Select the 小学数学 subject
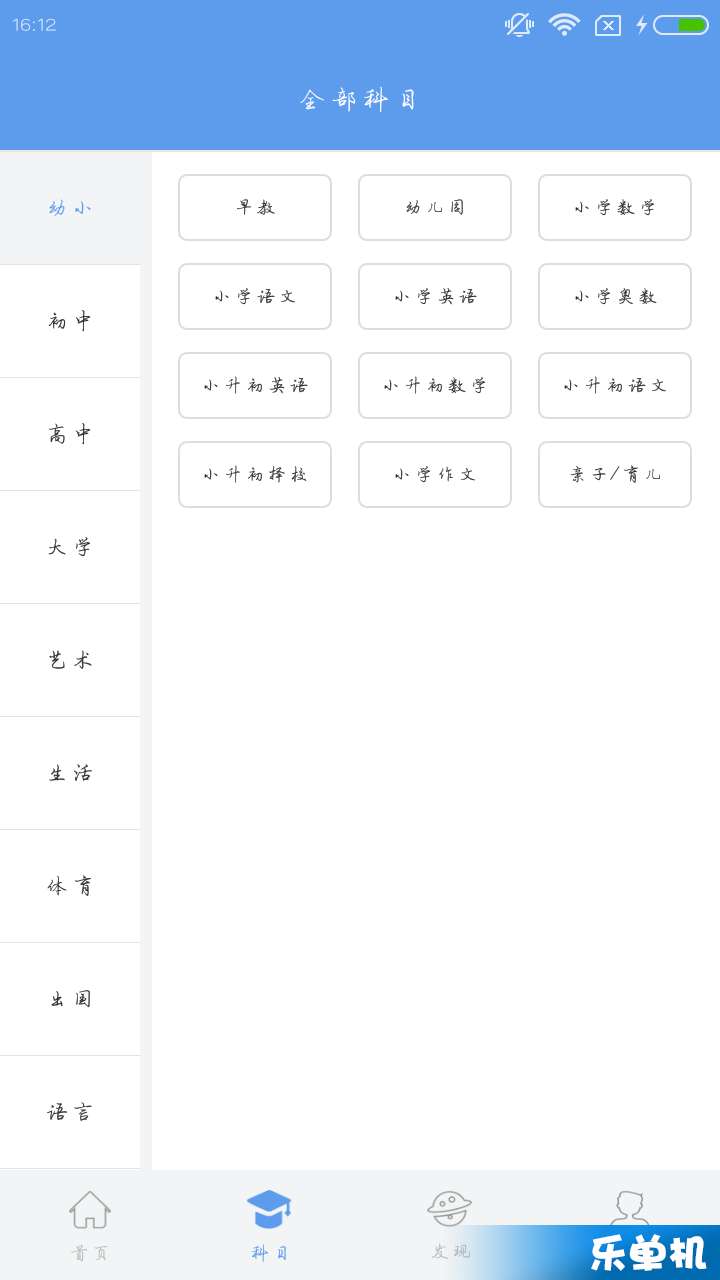Image resolution: width=720 pixels, height=1280 pixels. pyautogui.click(x=615, y=207)
